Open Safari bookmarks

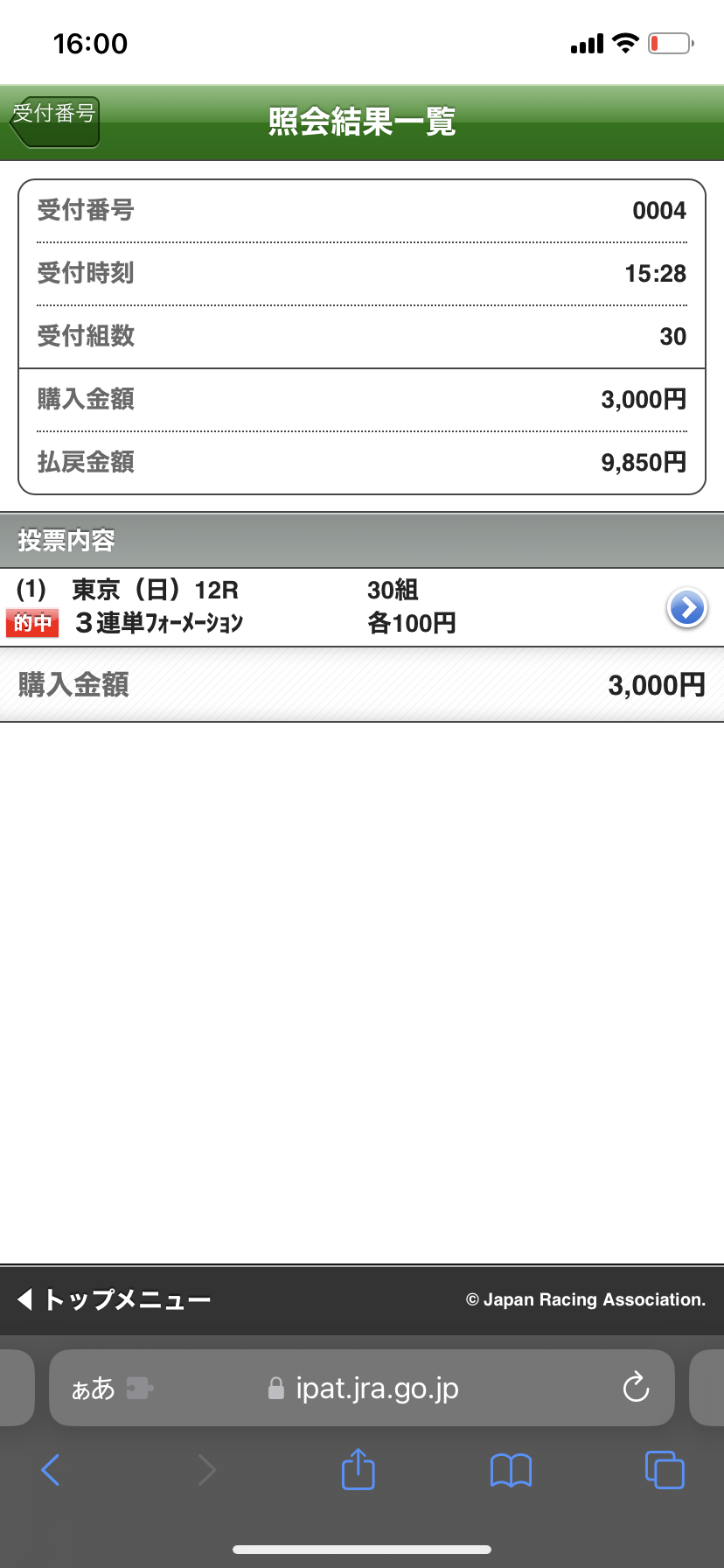511,1470
